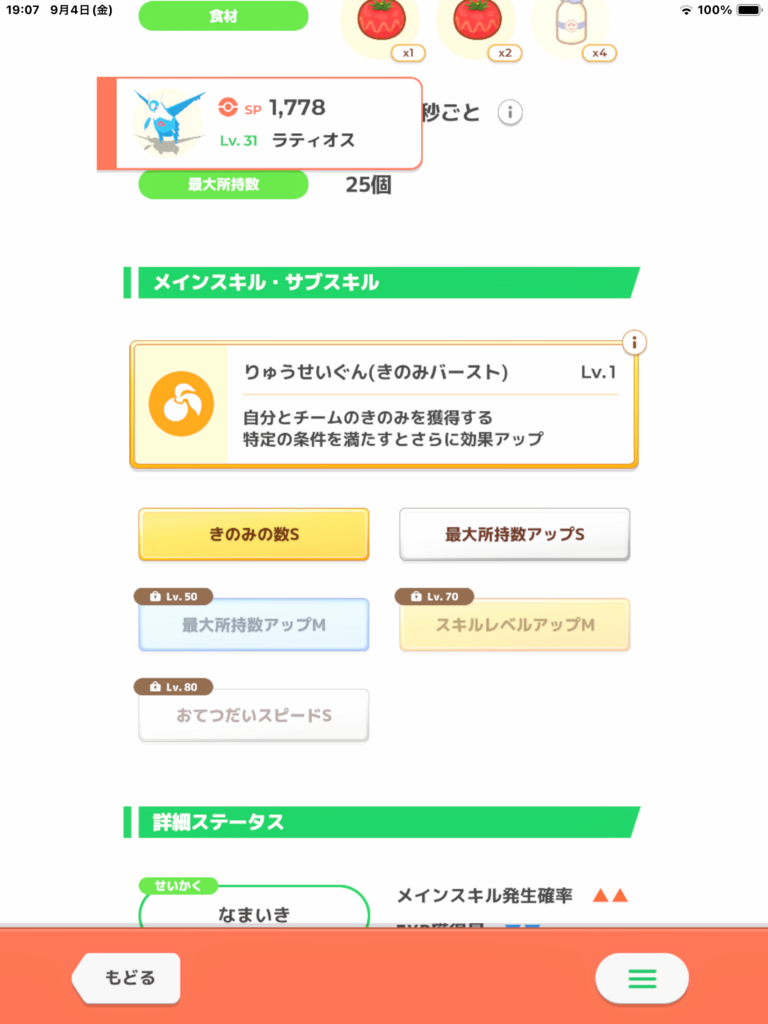Select the きのみの数S sub skill
Viewport: 768px width, 1024px height.
(253, 534)
